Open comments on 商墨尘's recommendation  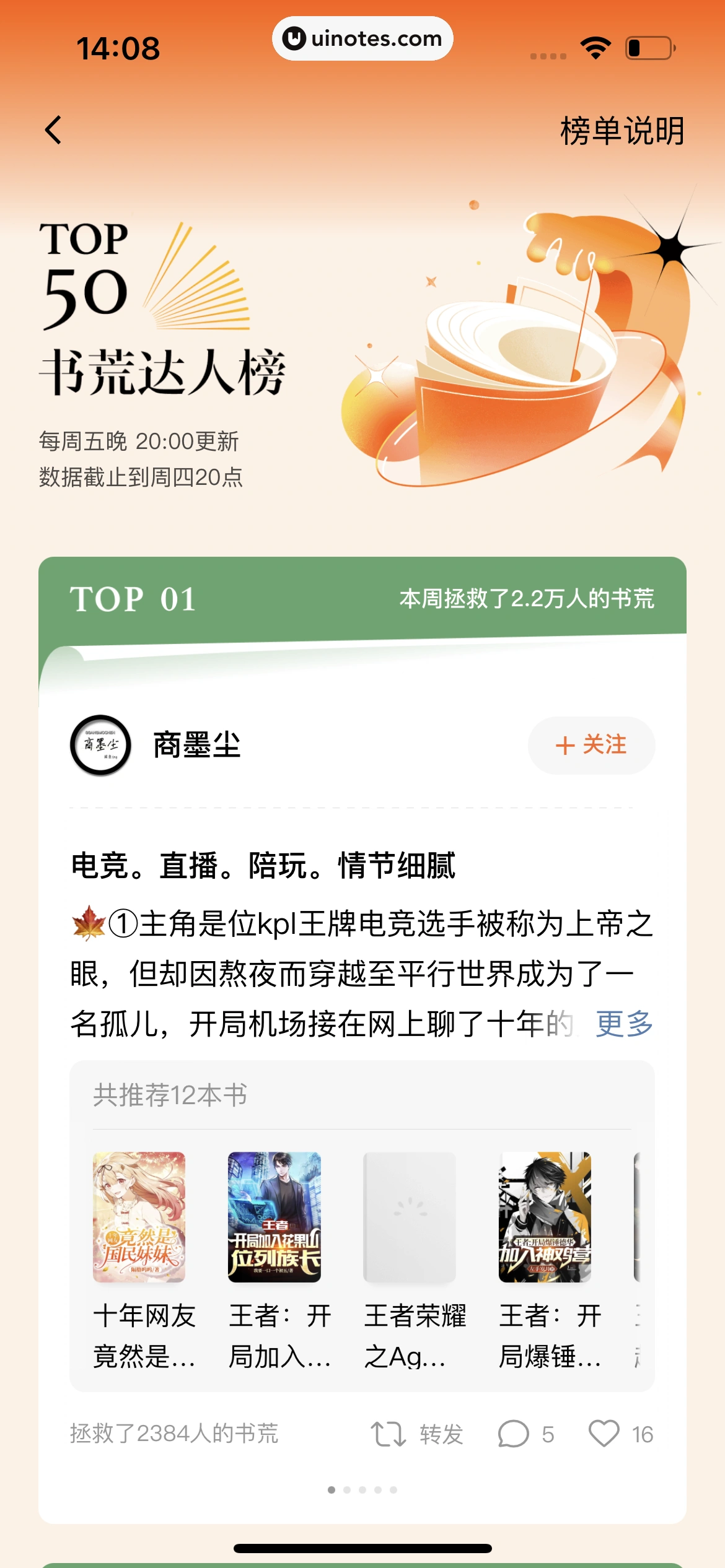(x=525, y=1434)
